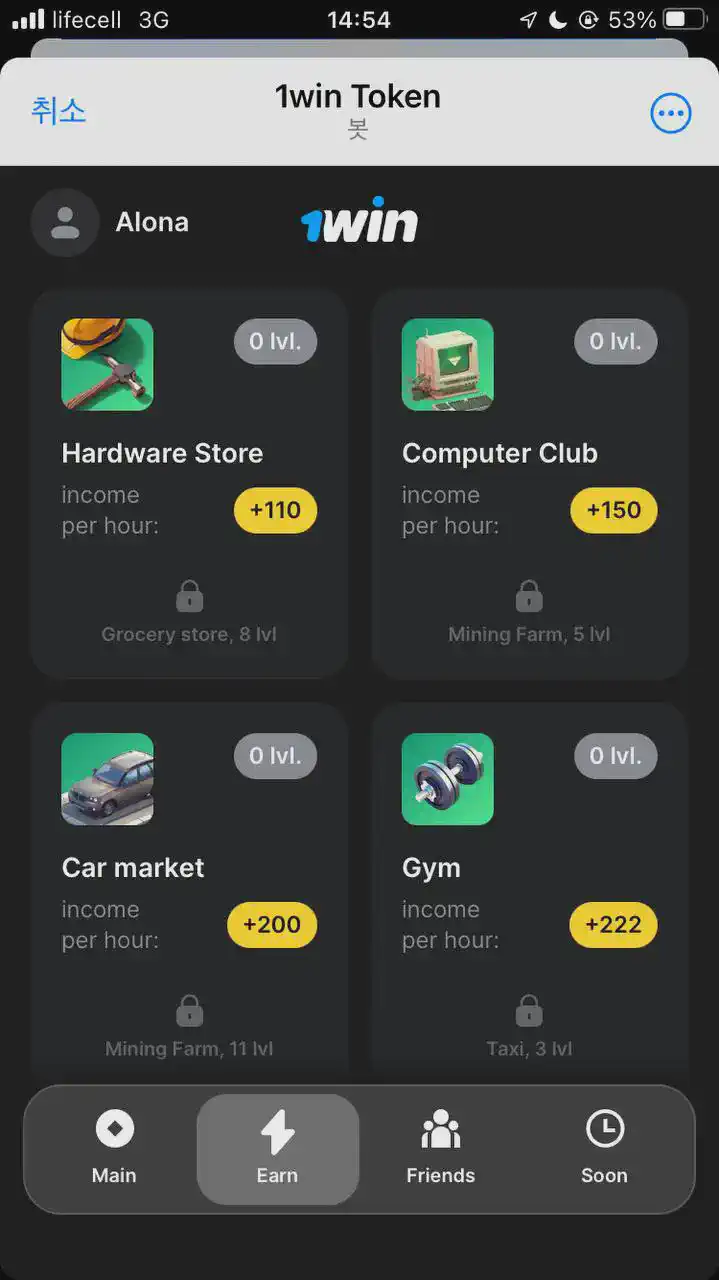
Task: Select the Car market card
Action: 189,890
